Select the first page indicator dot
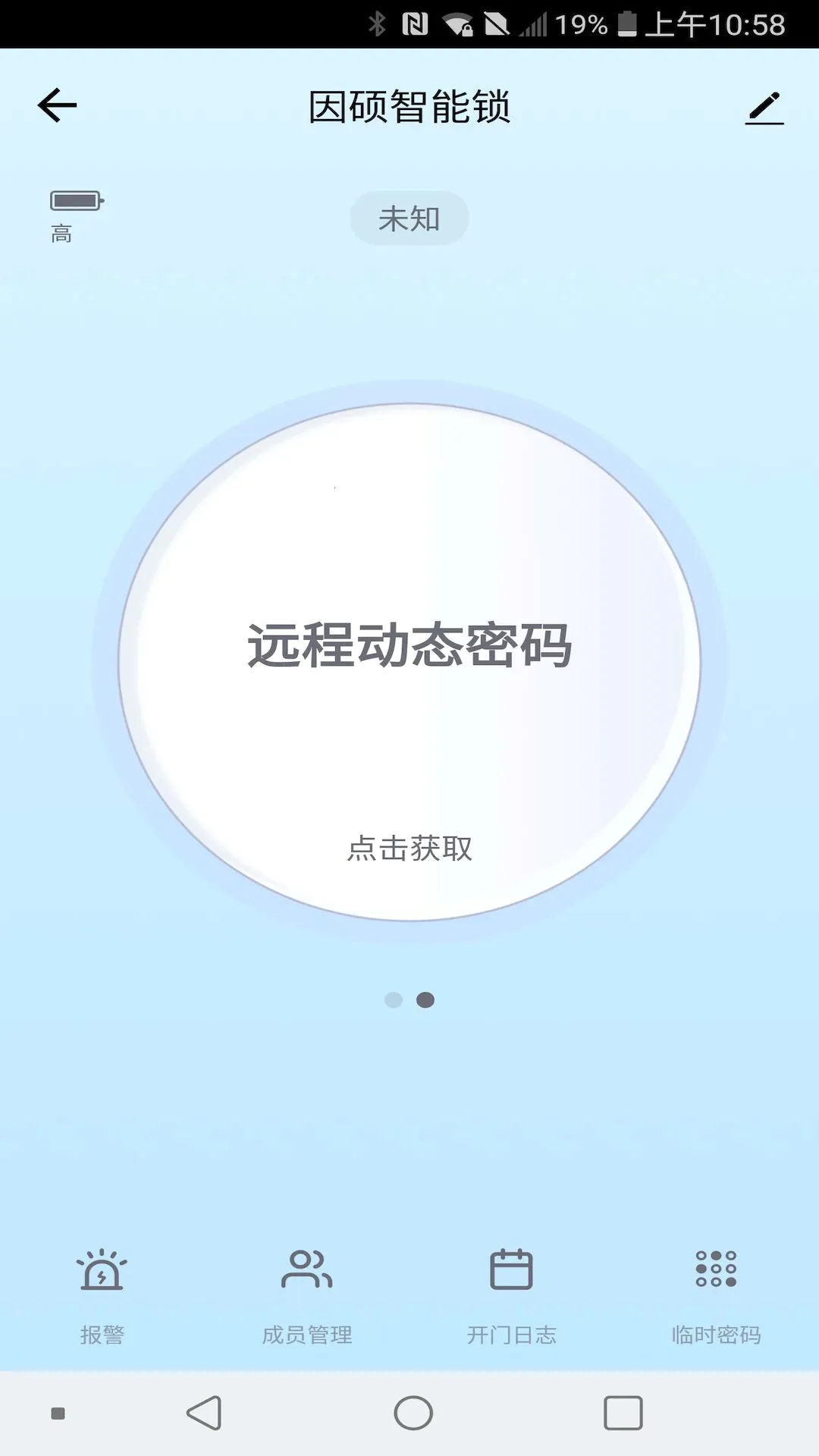The height and width of the screenshot is (1456, 819). (394, 999)
